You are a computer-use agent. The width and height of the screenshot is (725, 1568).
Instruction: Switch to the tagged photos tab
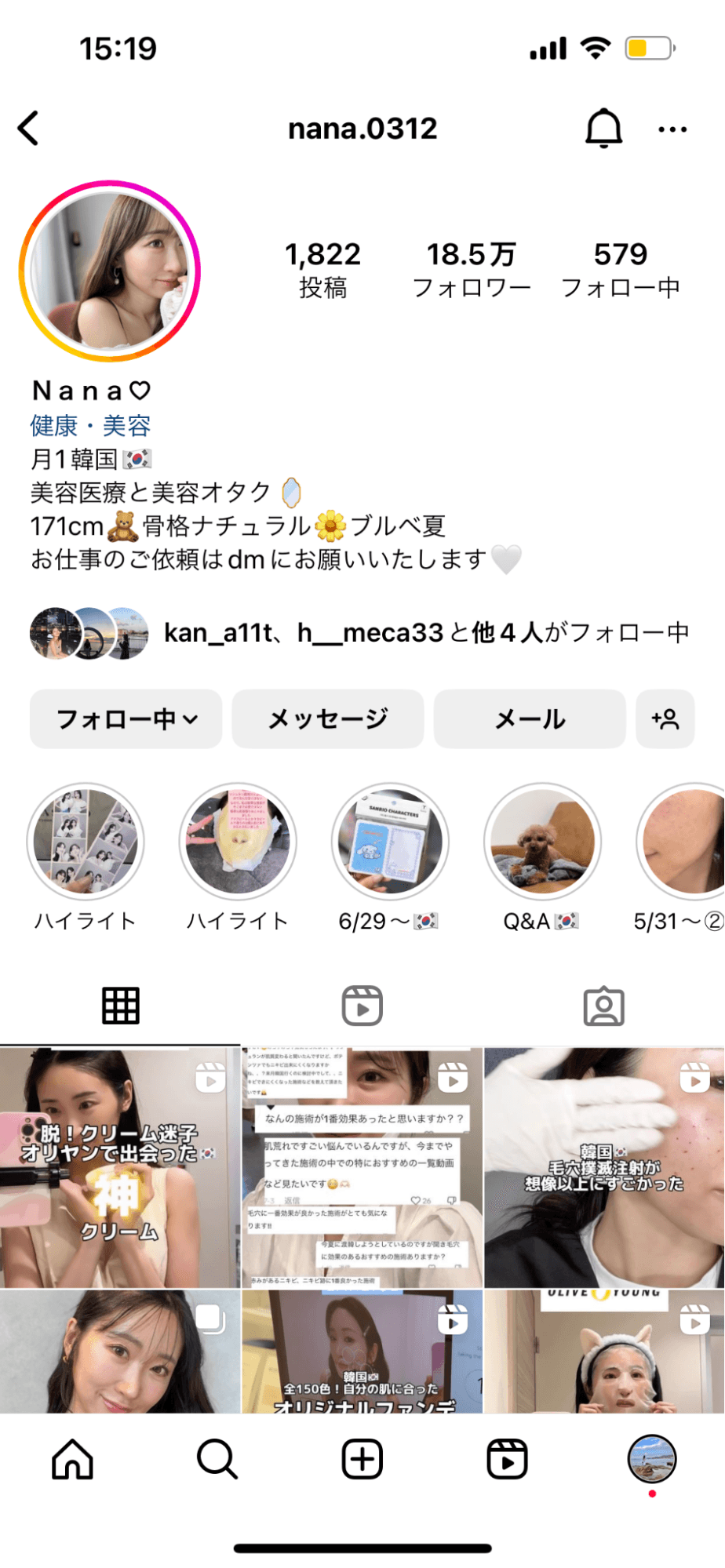point(603,1006)
